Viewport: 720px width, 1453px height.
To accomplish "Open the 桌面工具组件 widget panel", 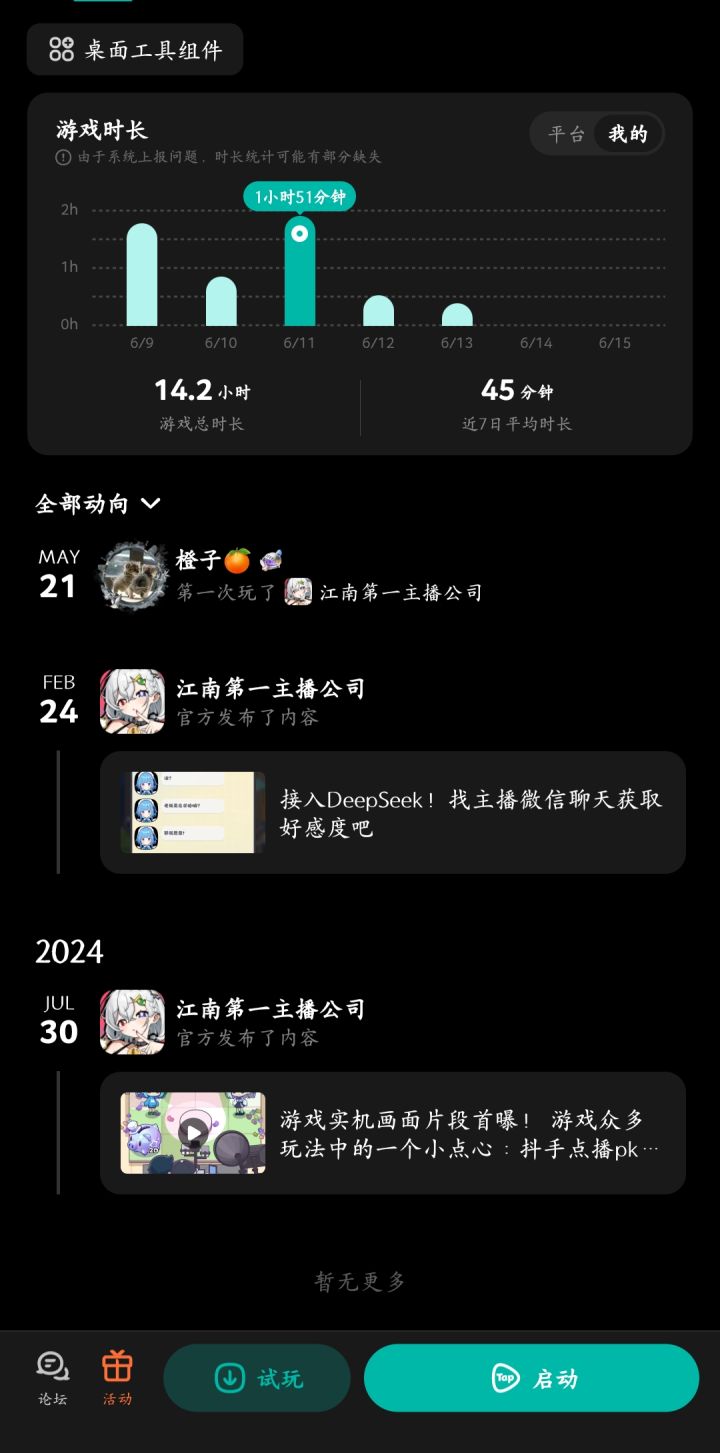I will (x=135, y=48).
